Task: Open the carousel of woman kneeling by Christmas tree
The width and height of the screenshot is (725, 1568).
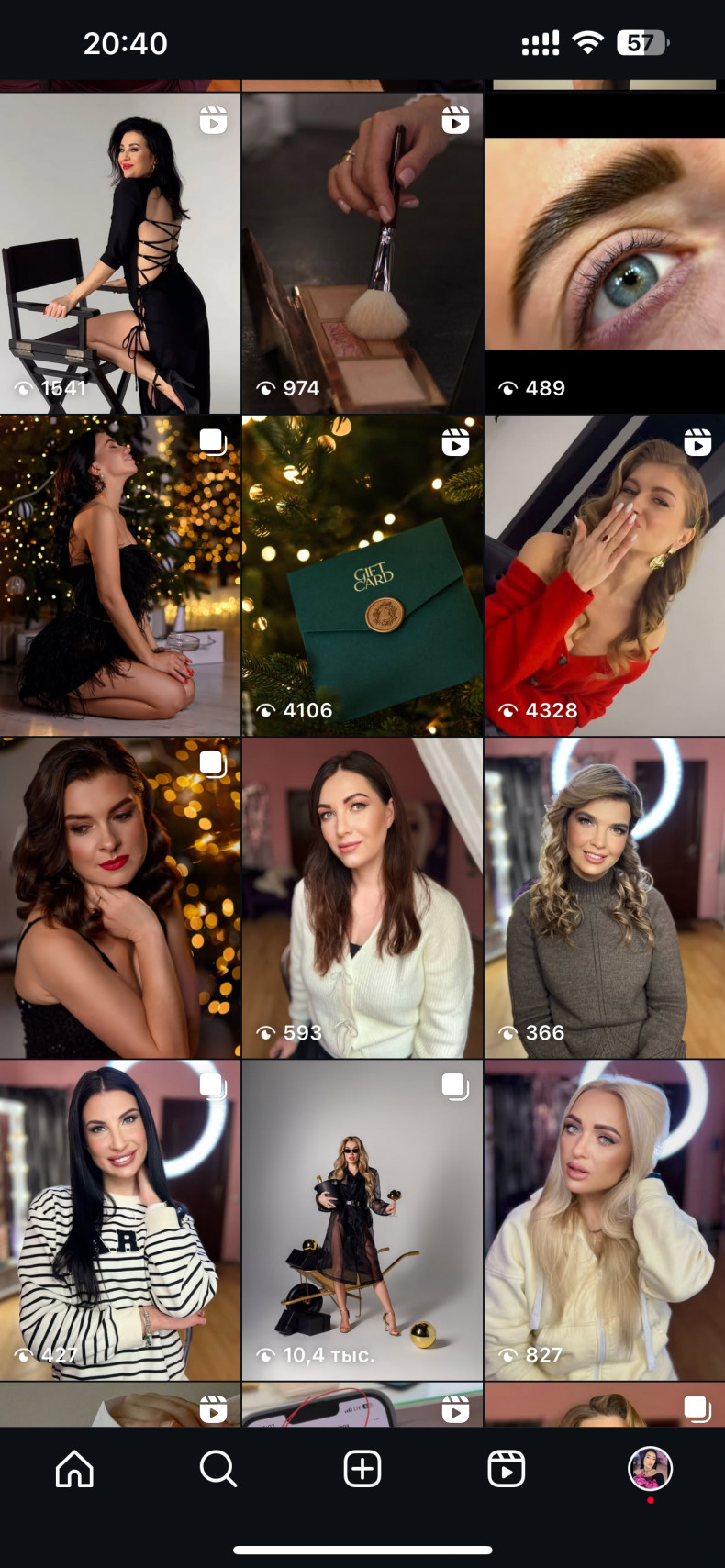Action: coord(120,576)
